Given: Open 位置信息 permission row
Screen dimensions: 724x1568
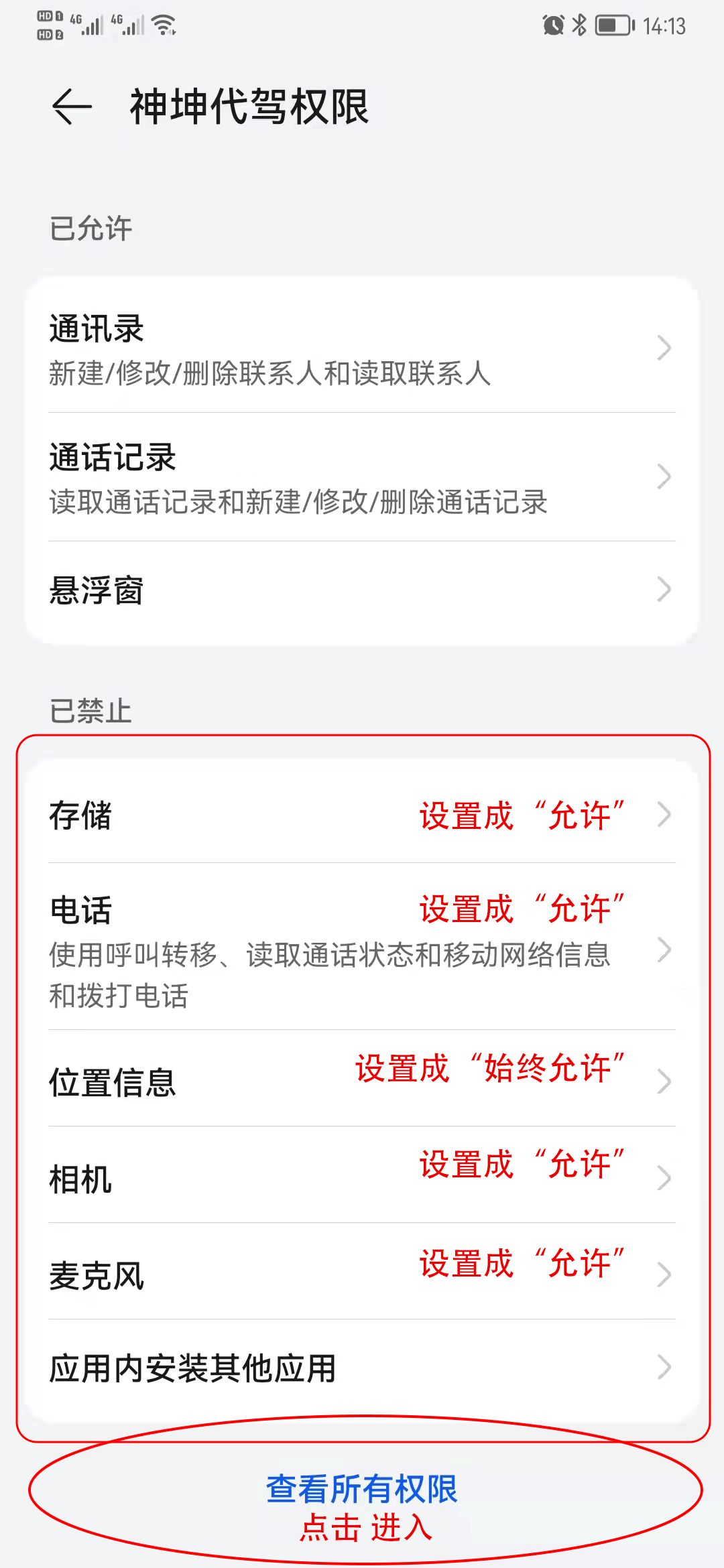Looking at the screenshot, I should (362, 1082).
